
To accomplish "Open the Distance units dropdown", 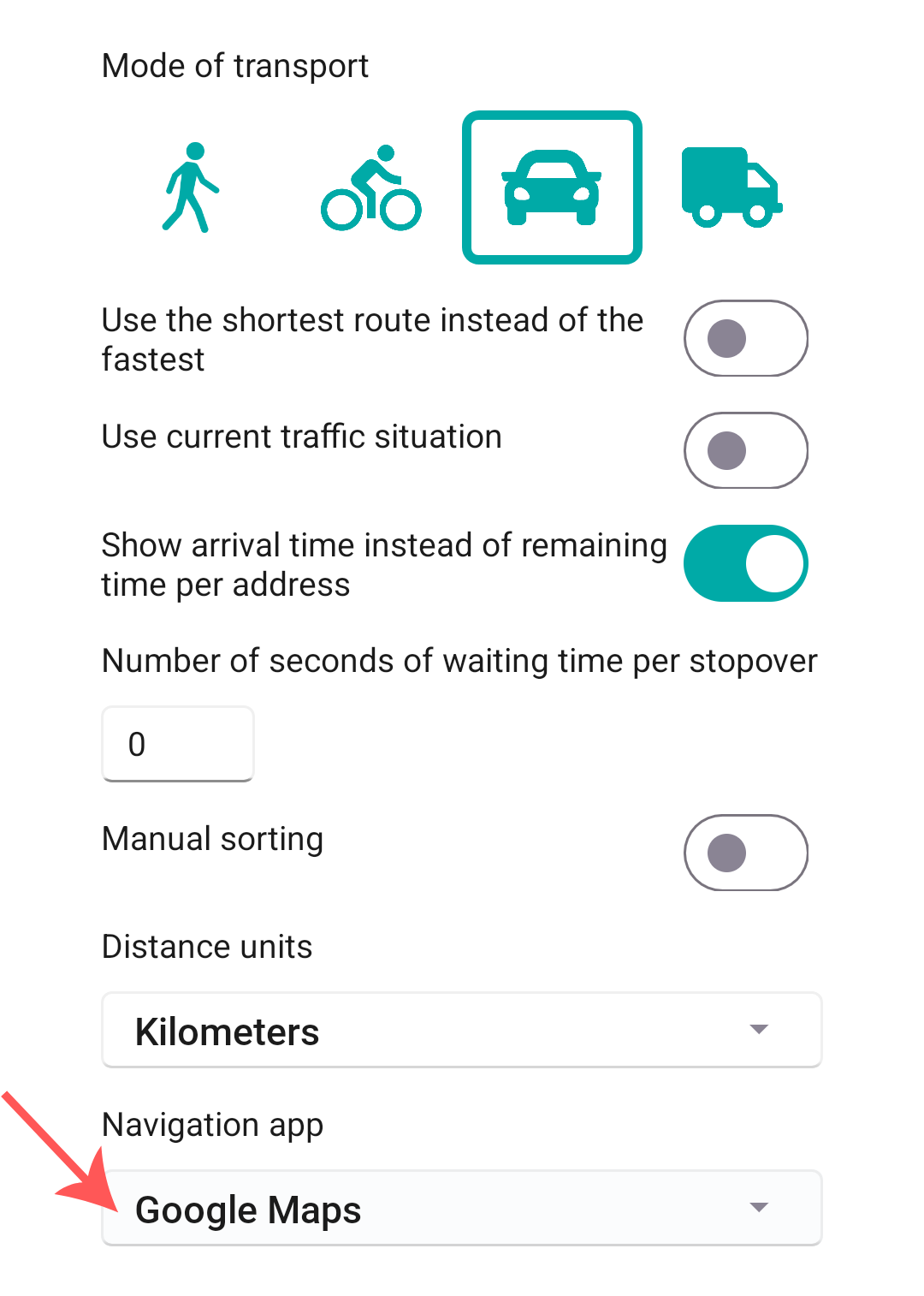I will [x=460, y=1030].
